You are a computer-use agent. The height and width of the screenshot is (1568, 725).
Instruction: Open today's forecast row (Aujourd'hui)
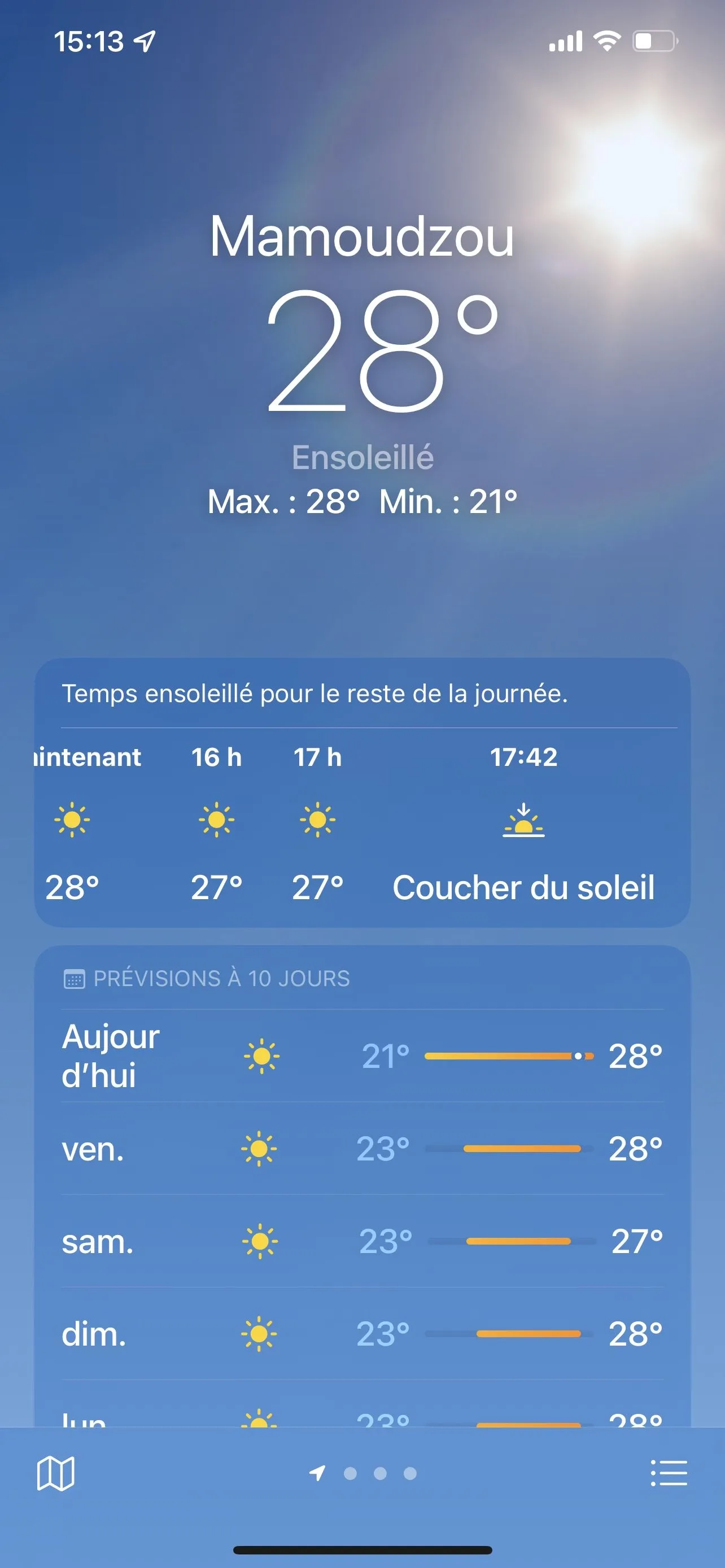point(362,1056)
